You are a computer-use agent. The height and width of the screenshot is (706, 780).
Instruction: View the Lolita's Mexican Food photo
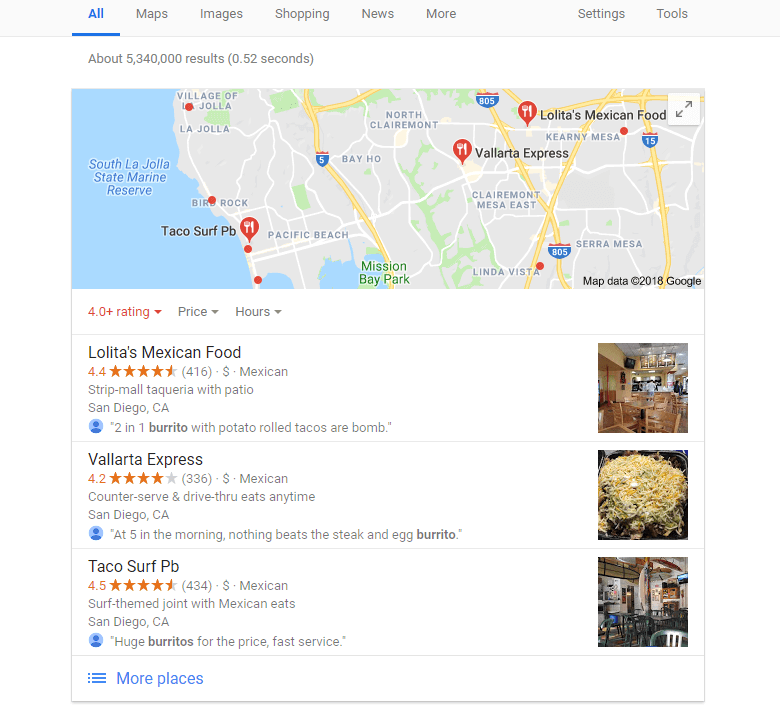click(642, 388)
